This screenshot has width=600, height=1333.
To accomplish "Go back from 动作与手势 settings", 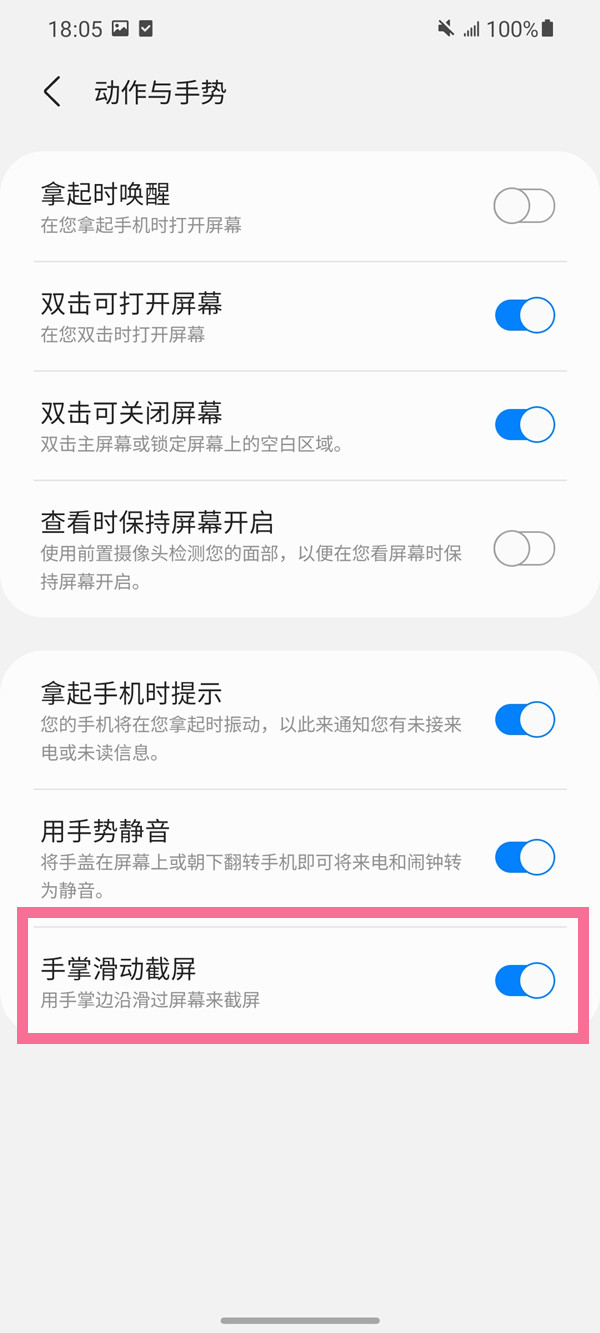I will pyautogui.click(x=52, y=92).
